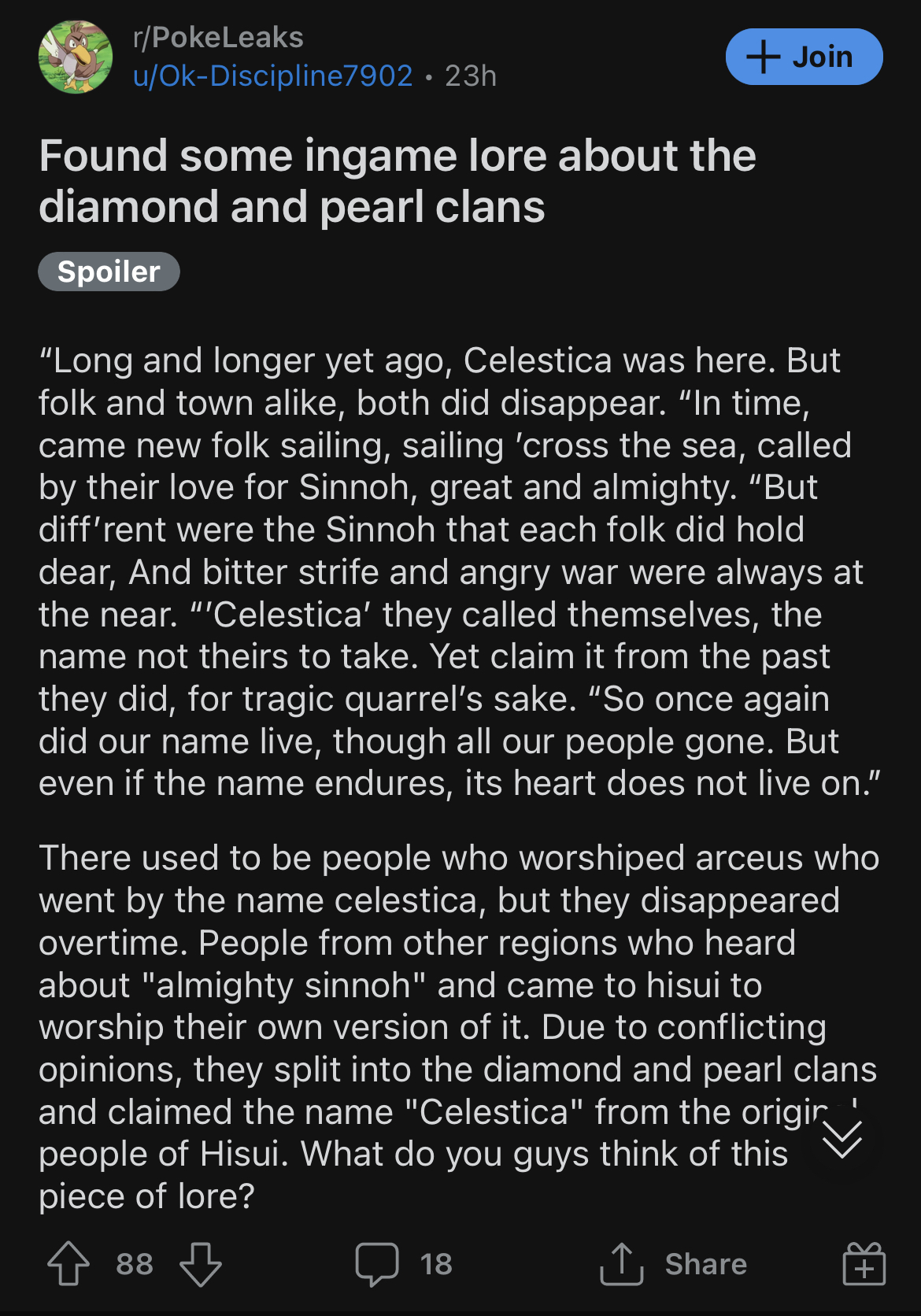Image resolution: width=921 pixels, height=1316 pixels.
Task: Upvote this post
Action: pyautogui.click(x=68, y=1263)
